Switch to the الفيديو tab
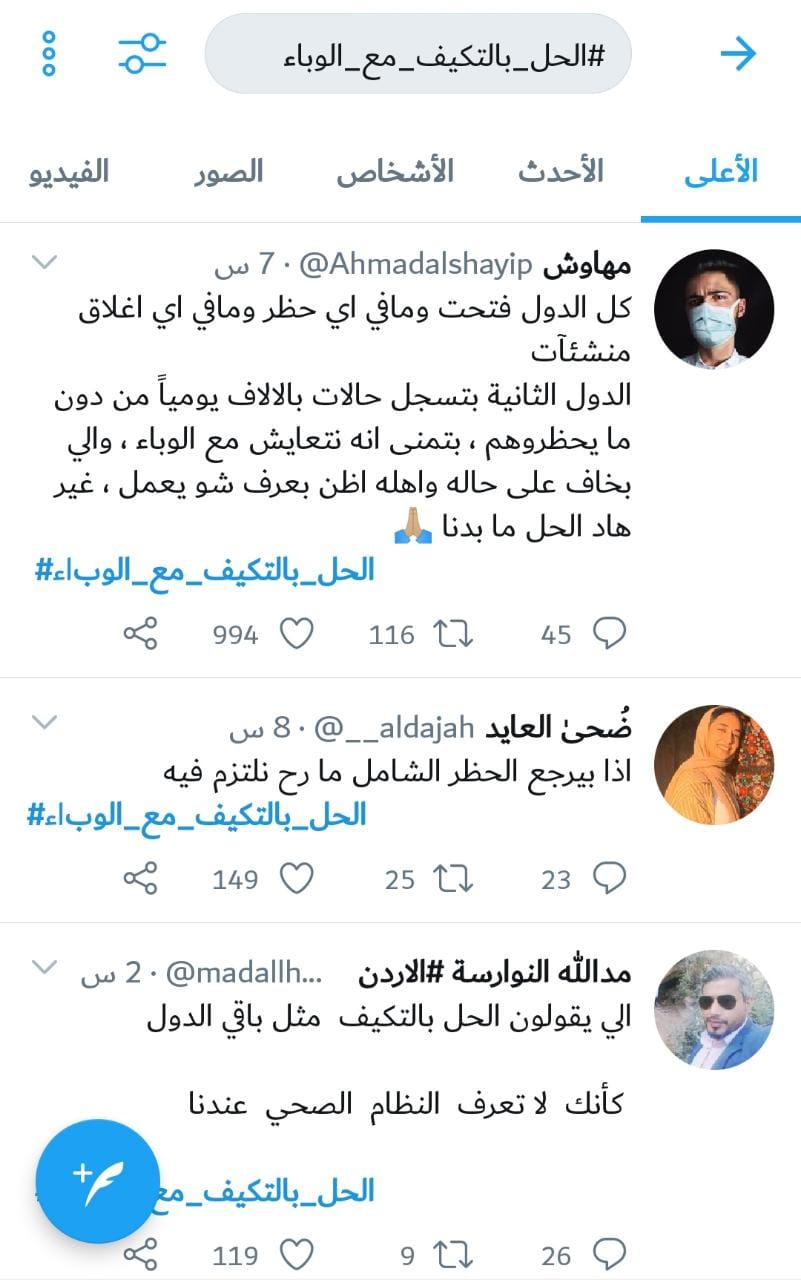This screenshot has height=1280, width=801. (67, 172)
